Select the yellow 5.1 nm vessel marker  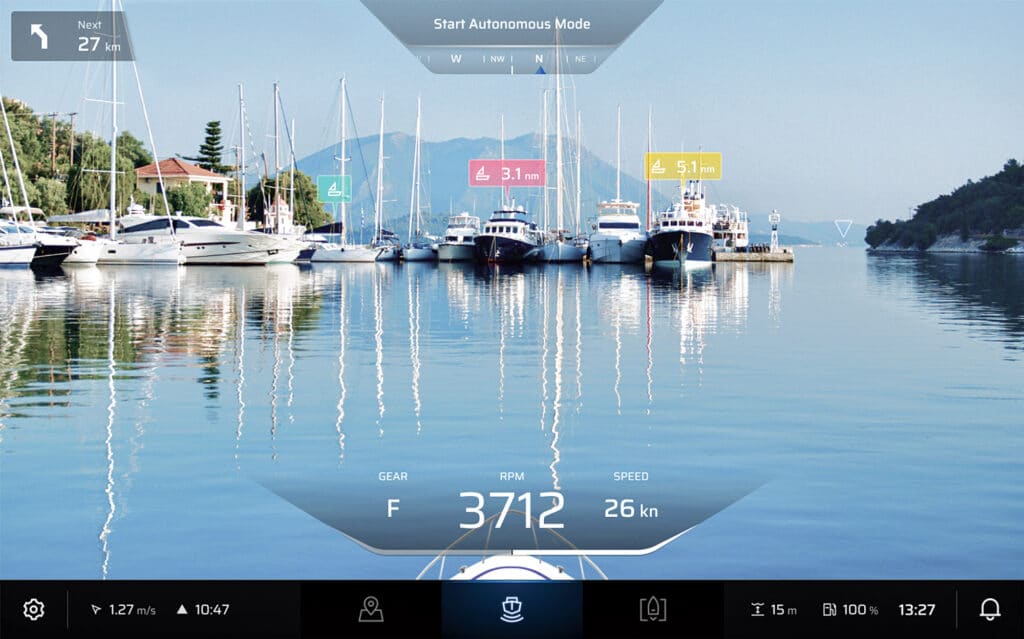point(683,166)
